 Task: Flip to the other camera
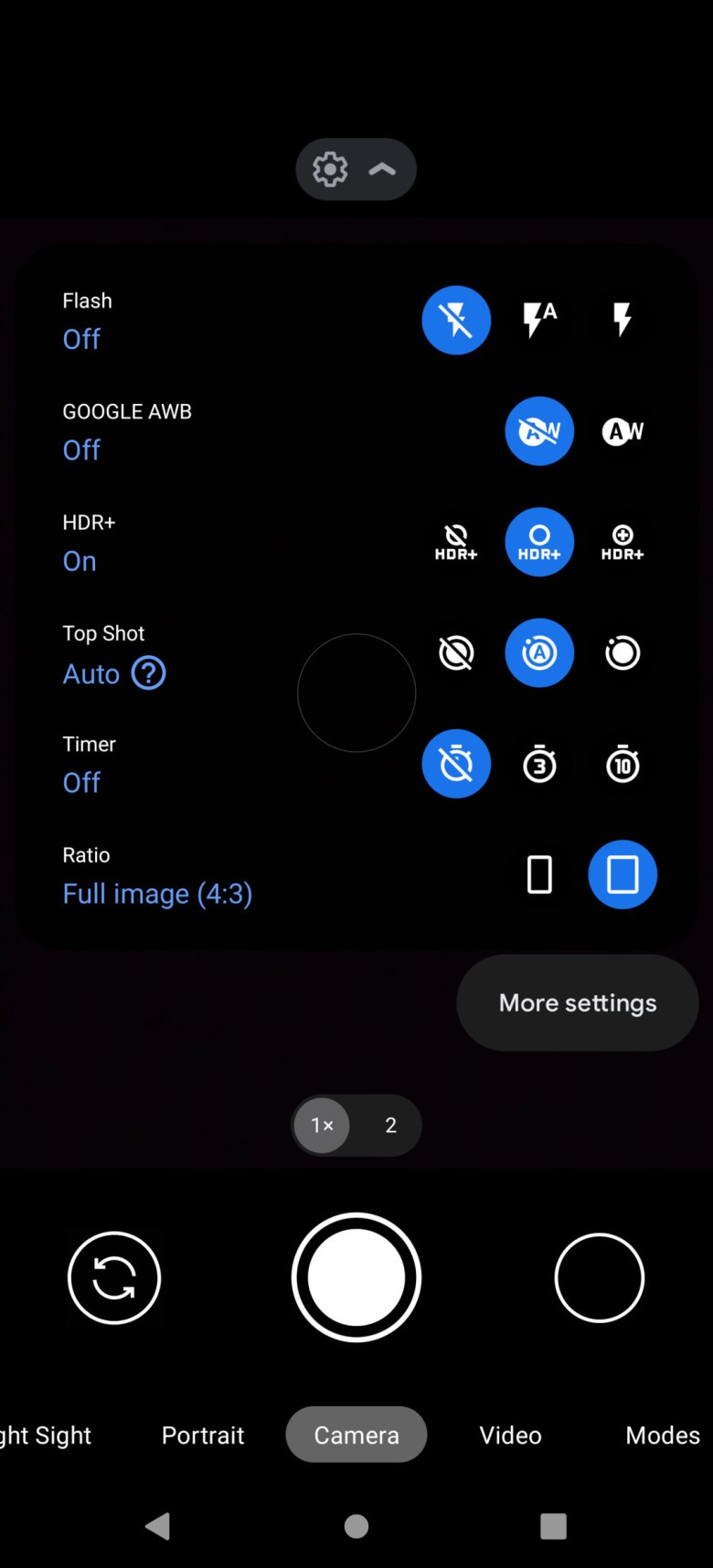click(x=114, y=1277)
